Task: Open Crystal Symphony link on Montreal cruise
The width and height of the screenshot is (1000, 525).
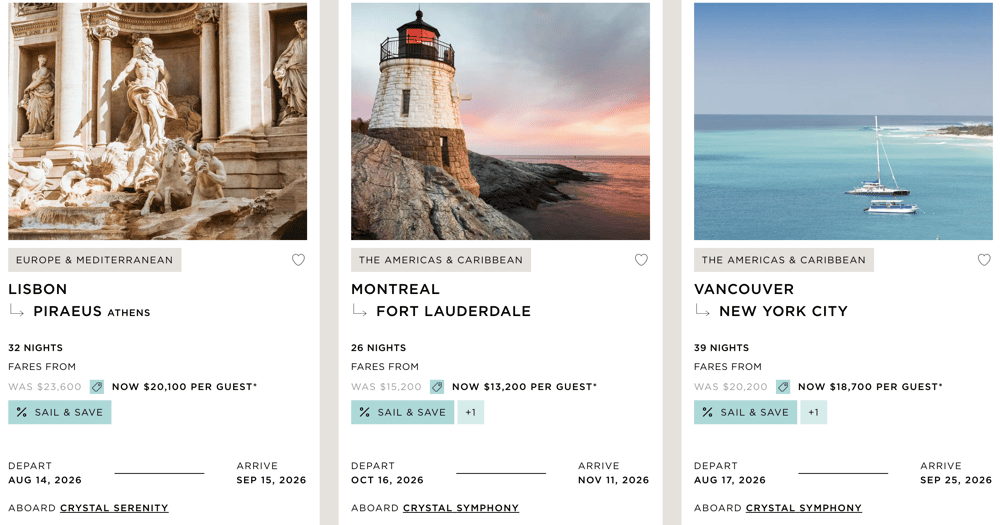Action: pos(461,508)
